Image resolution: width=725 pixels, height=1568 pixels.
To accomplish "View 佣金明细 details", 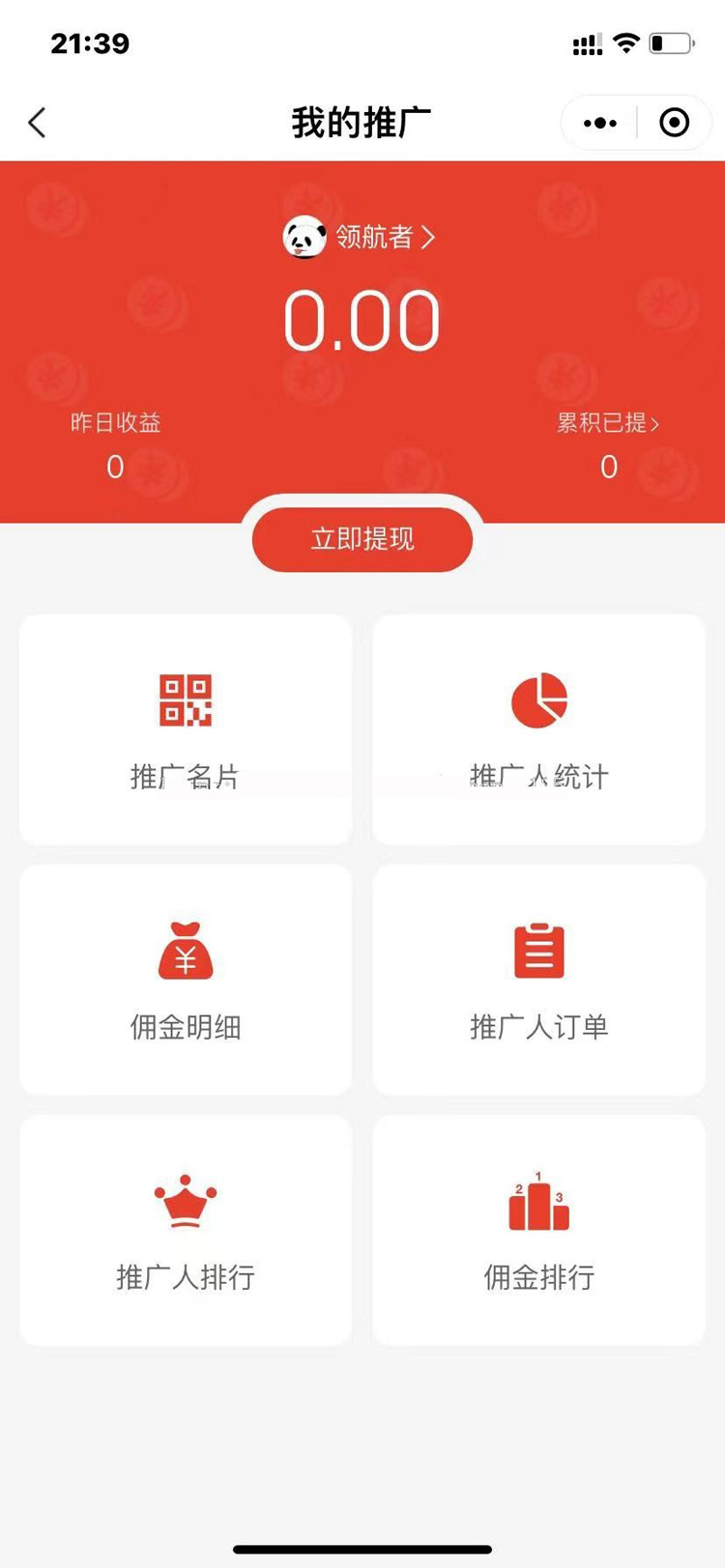I will (x=186, y=980).
